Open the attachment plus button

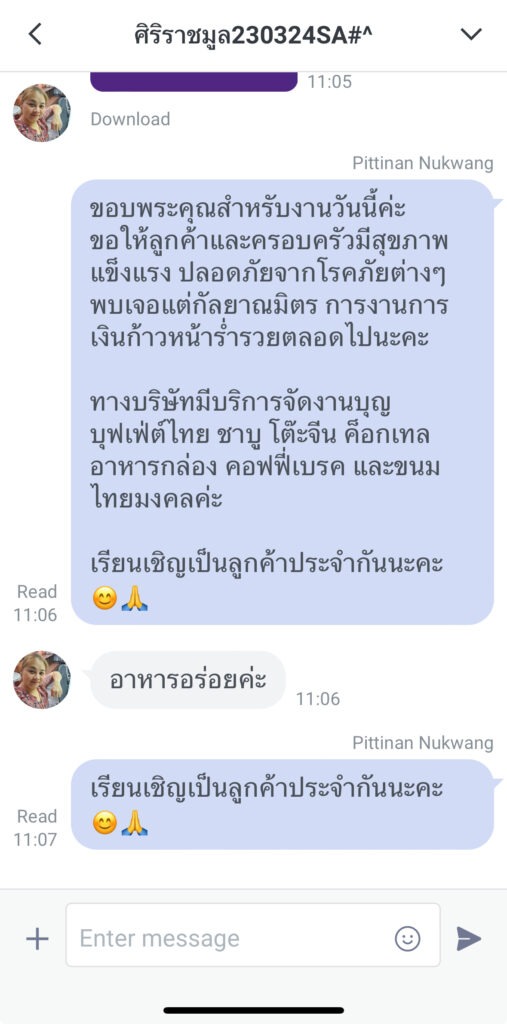[37, 939]
